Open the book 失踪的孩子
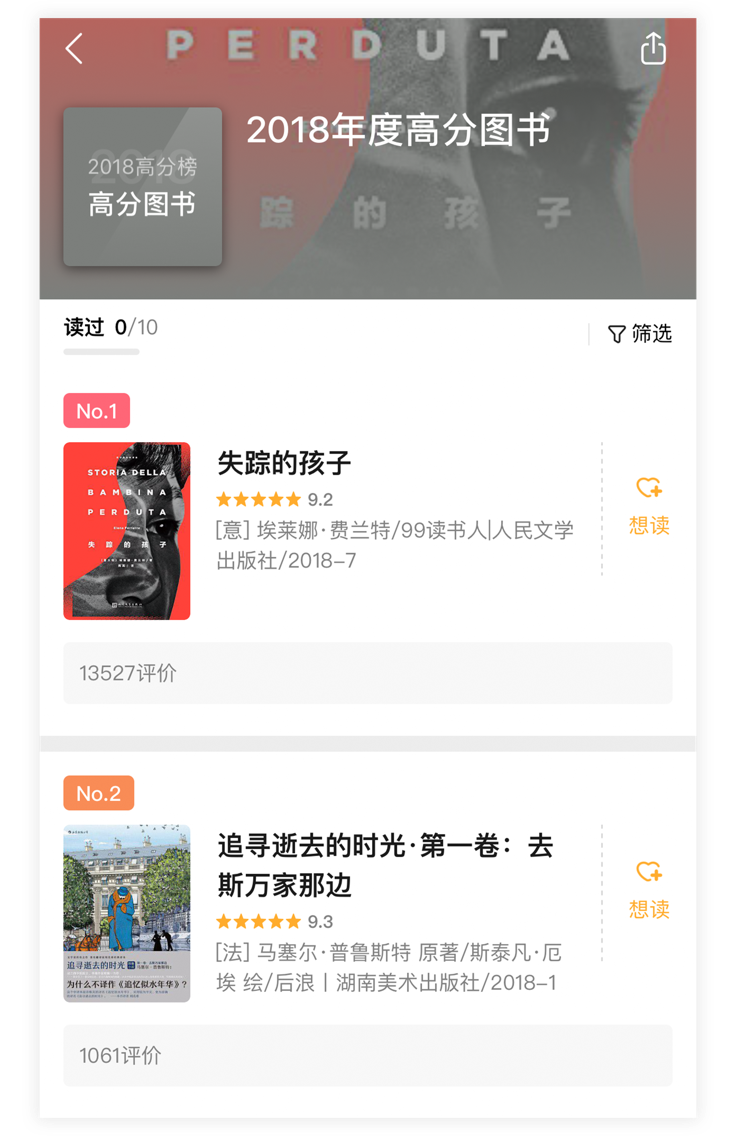The image size is (736, 1136). [284, 464]
